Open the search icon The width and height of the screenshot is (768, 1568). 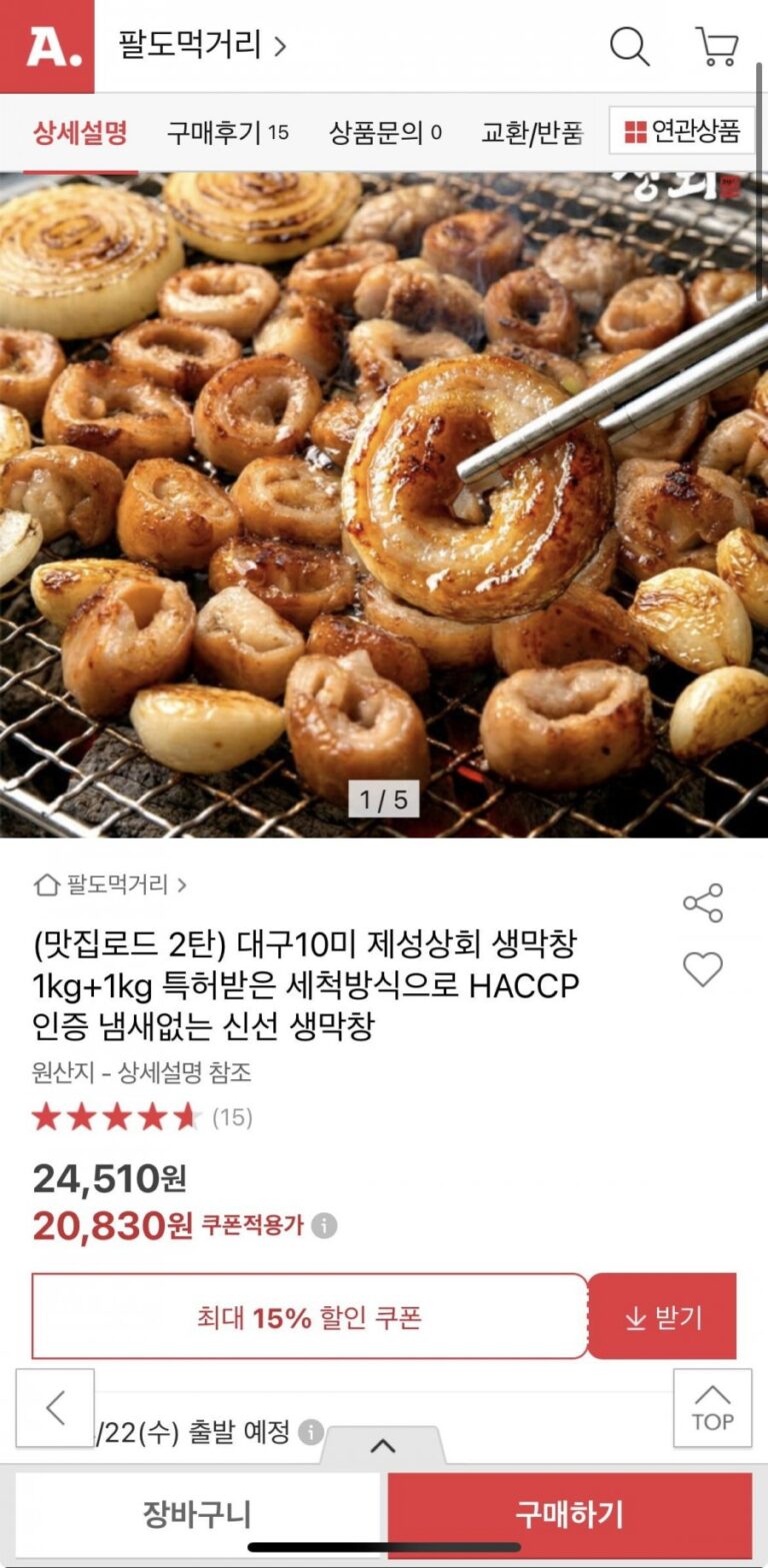[x=629, y=46]
